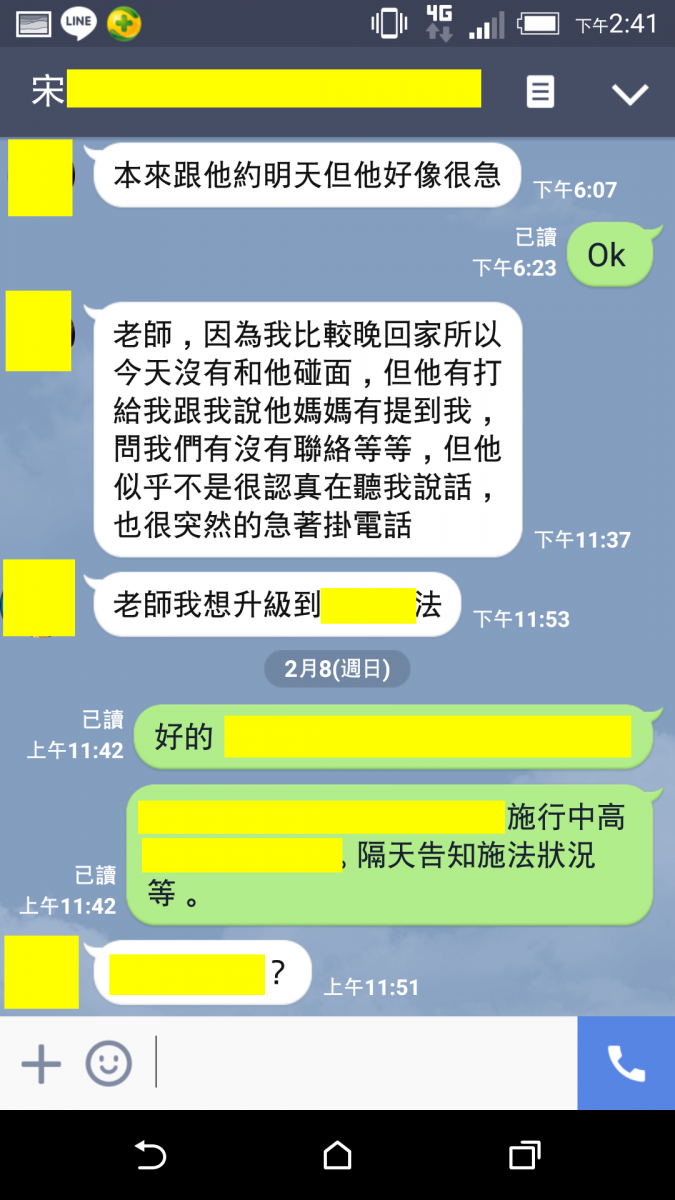Open the emoji sticker picker
The width and height of the screenshot is (675, 1200).
click(108, 1063)
